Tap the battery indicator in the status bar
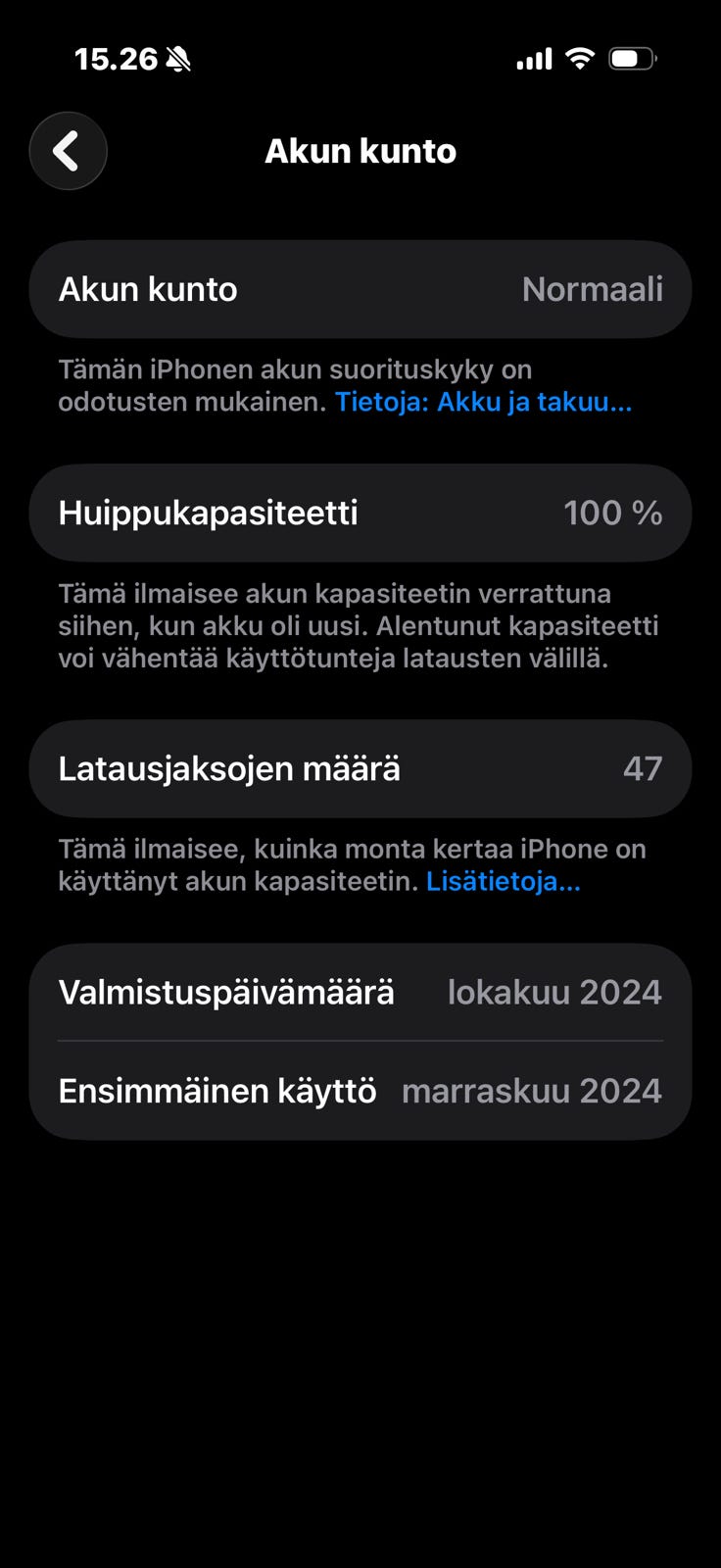The height and width of the screenshot is (1568, 721). click(634, 57)
